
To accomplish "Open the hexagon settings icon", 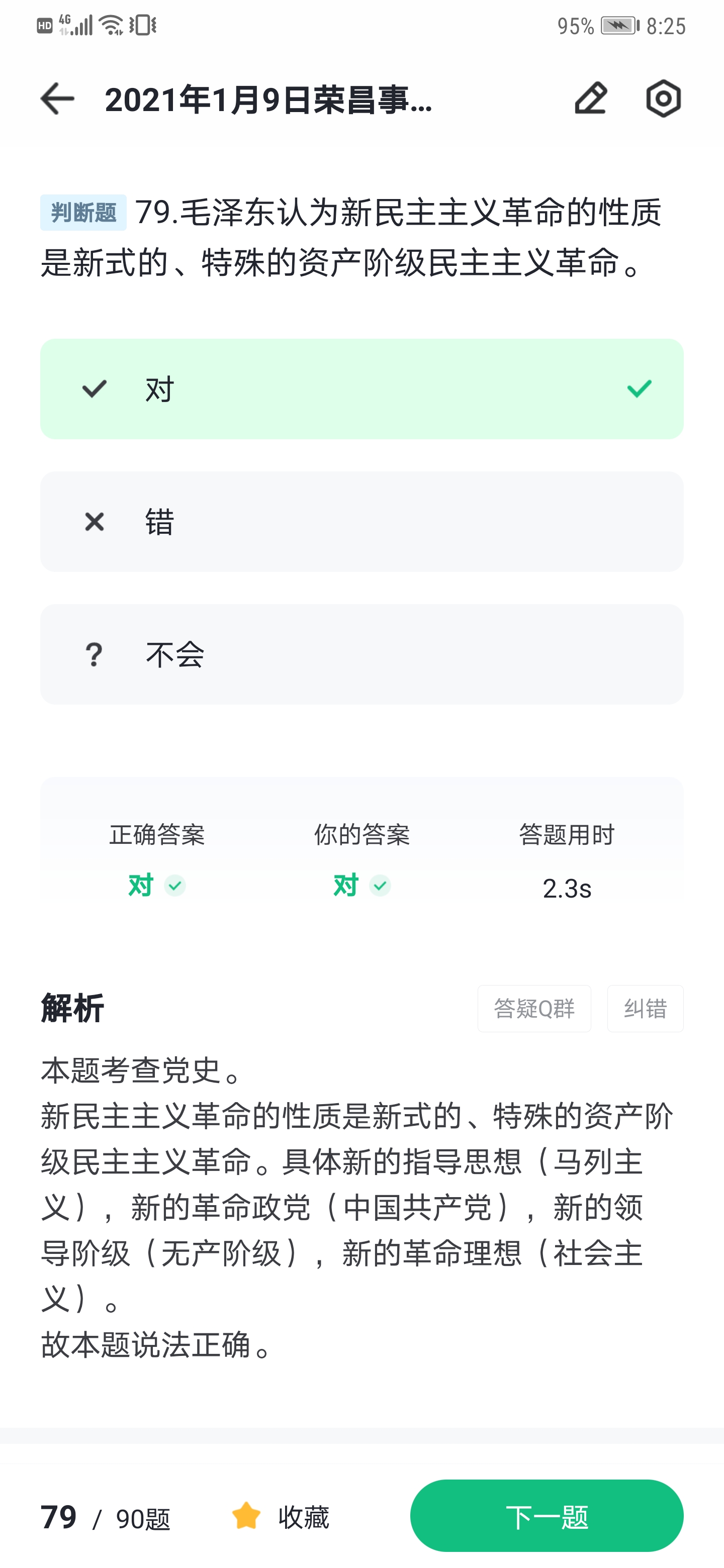I will (663, 99).
